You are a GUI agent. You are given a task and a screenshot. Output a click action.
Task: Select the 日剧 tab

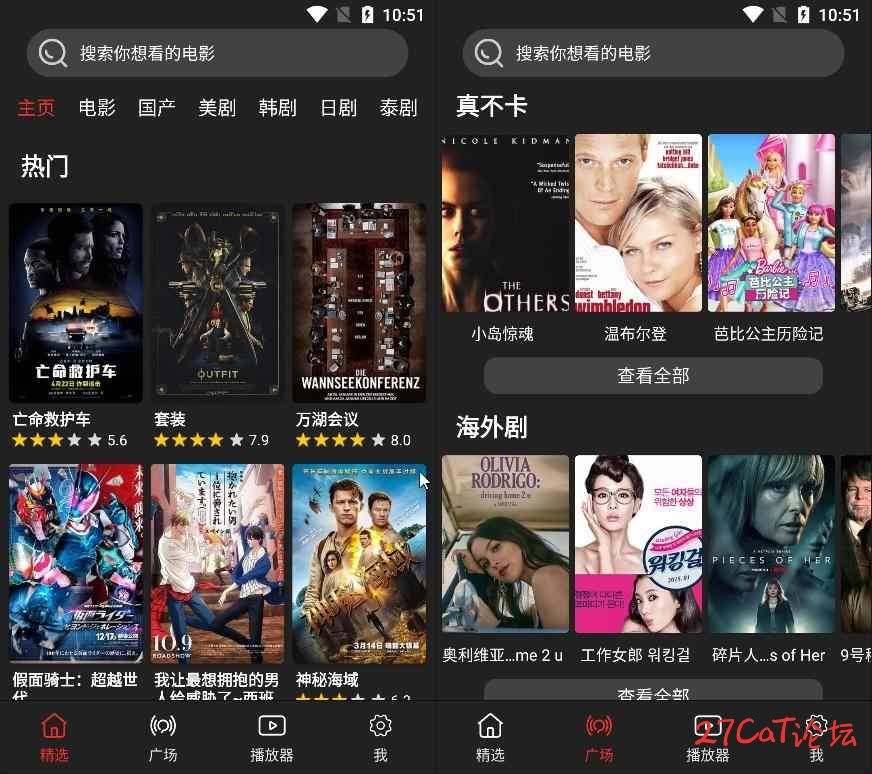pos(338,108)
